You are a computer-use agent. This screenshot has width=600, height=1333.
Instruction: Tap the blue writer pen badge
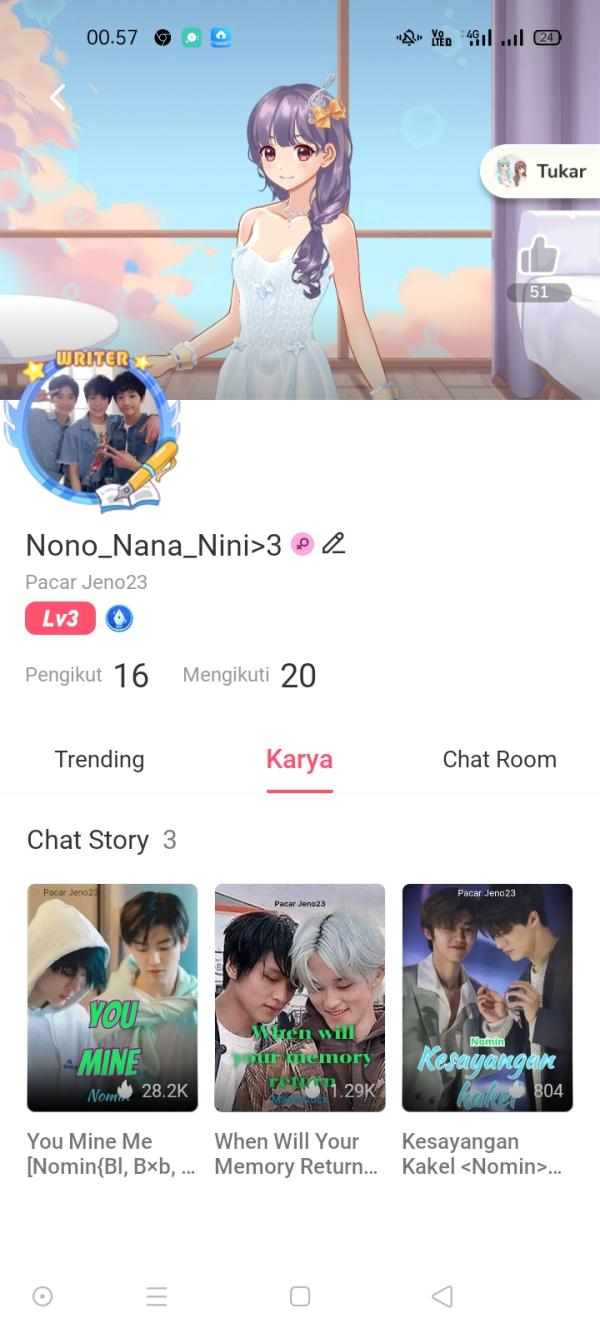(119, 619)
